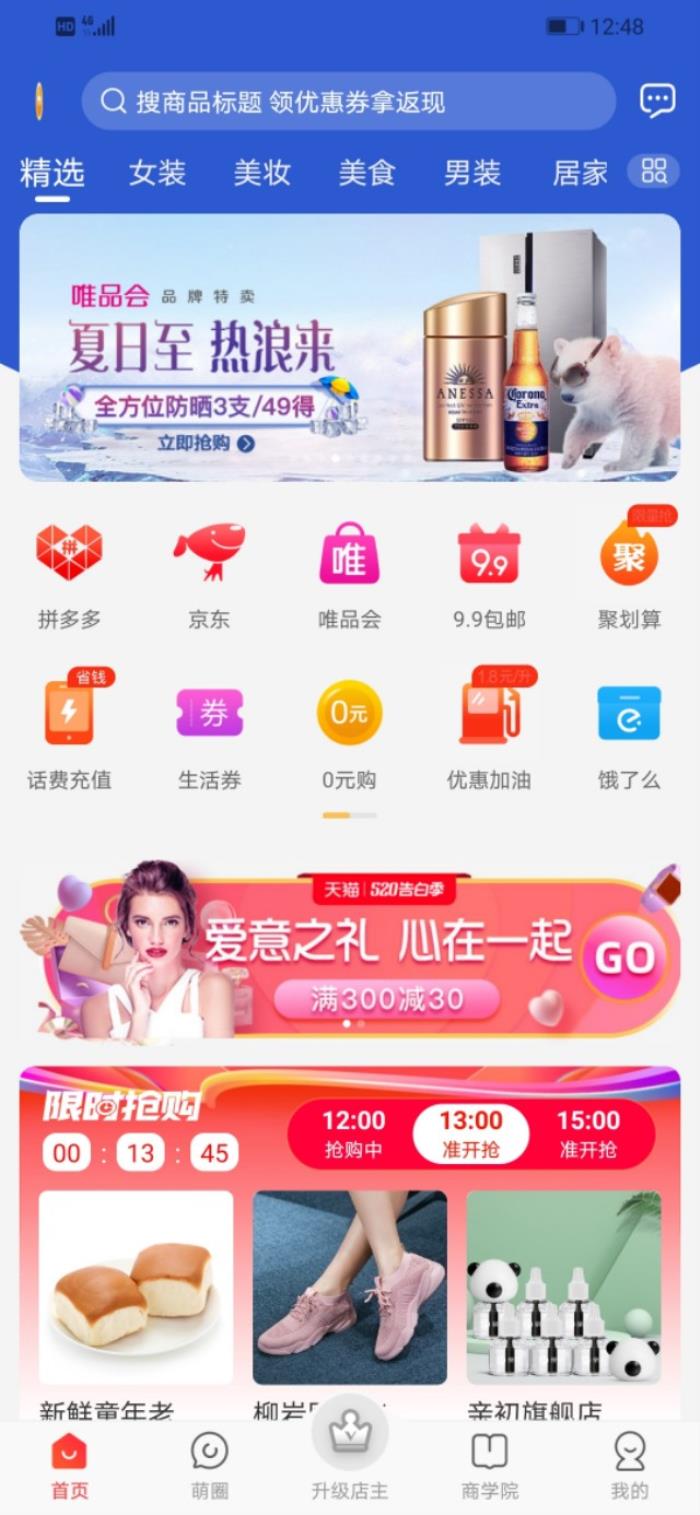Open the pink sneakers flash sale item
Image resolution: width=700 pixels, height=1515 pixels.
pyautogui.click(x=349, y=1288)
